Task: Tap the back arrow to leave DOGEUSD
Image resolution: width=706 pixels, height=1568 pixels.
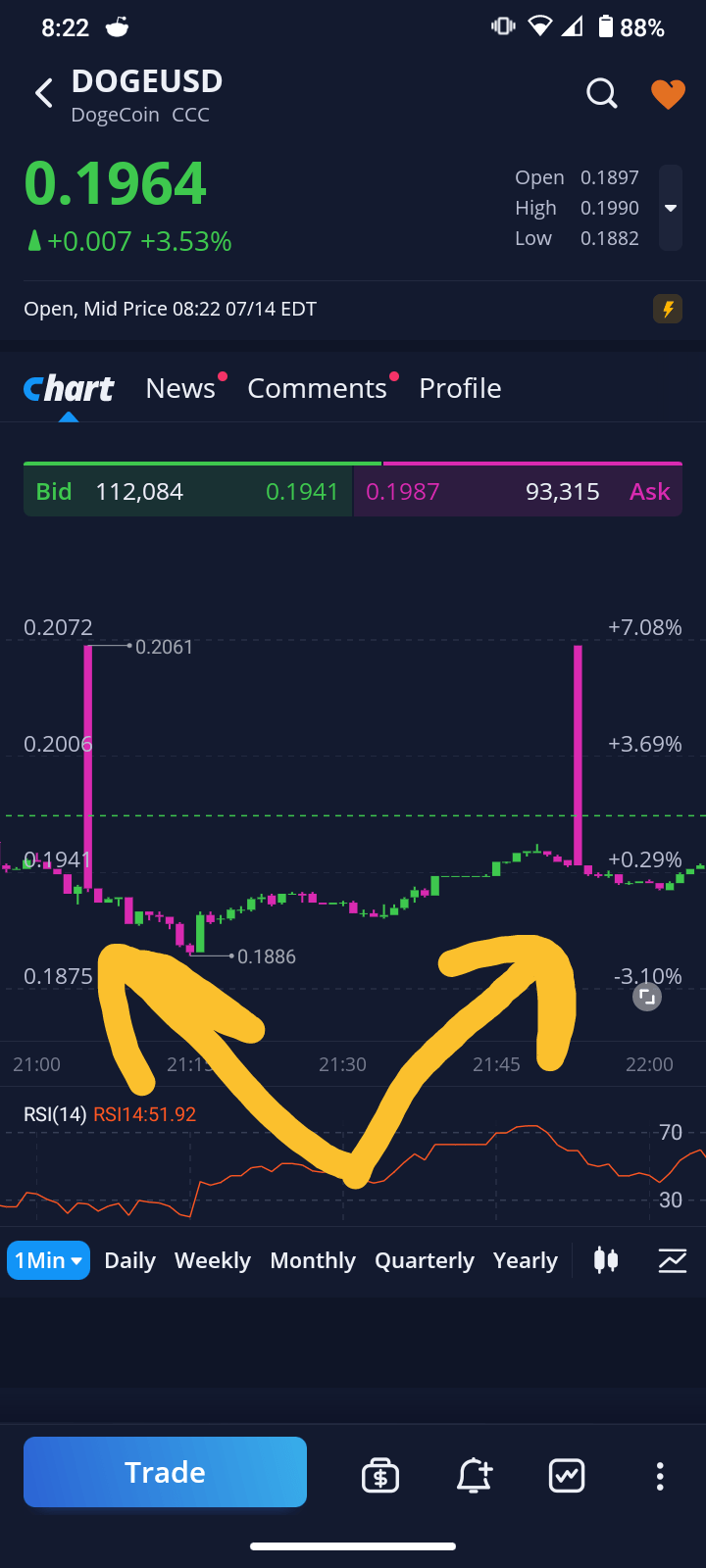Action: pos(43,93)
